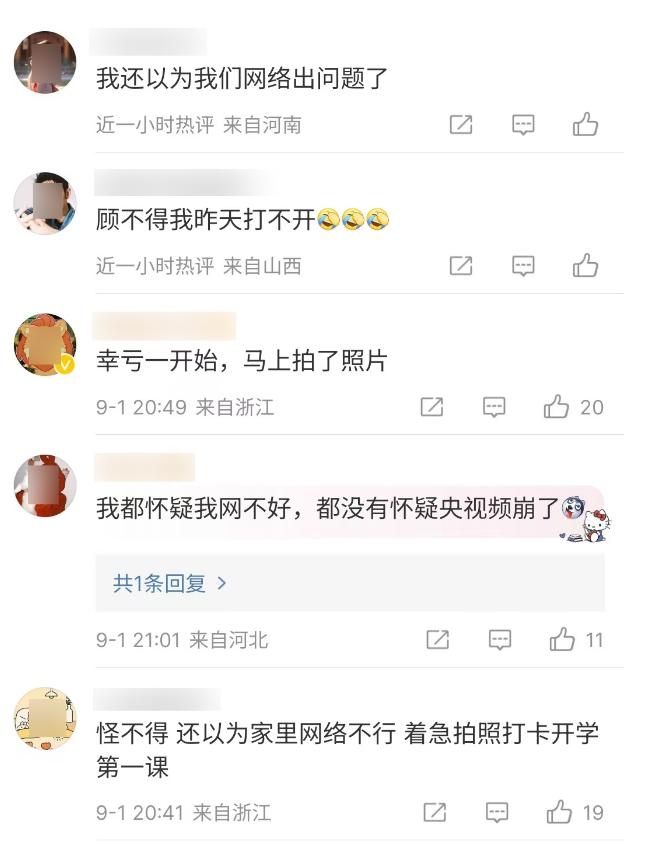
Task: Reply to the comment from 河南
Action: point(523,125)
